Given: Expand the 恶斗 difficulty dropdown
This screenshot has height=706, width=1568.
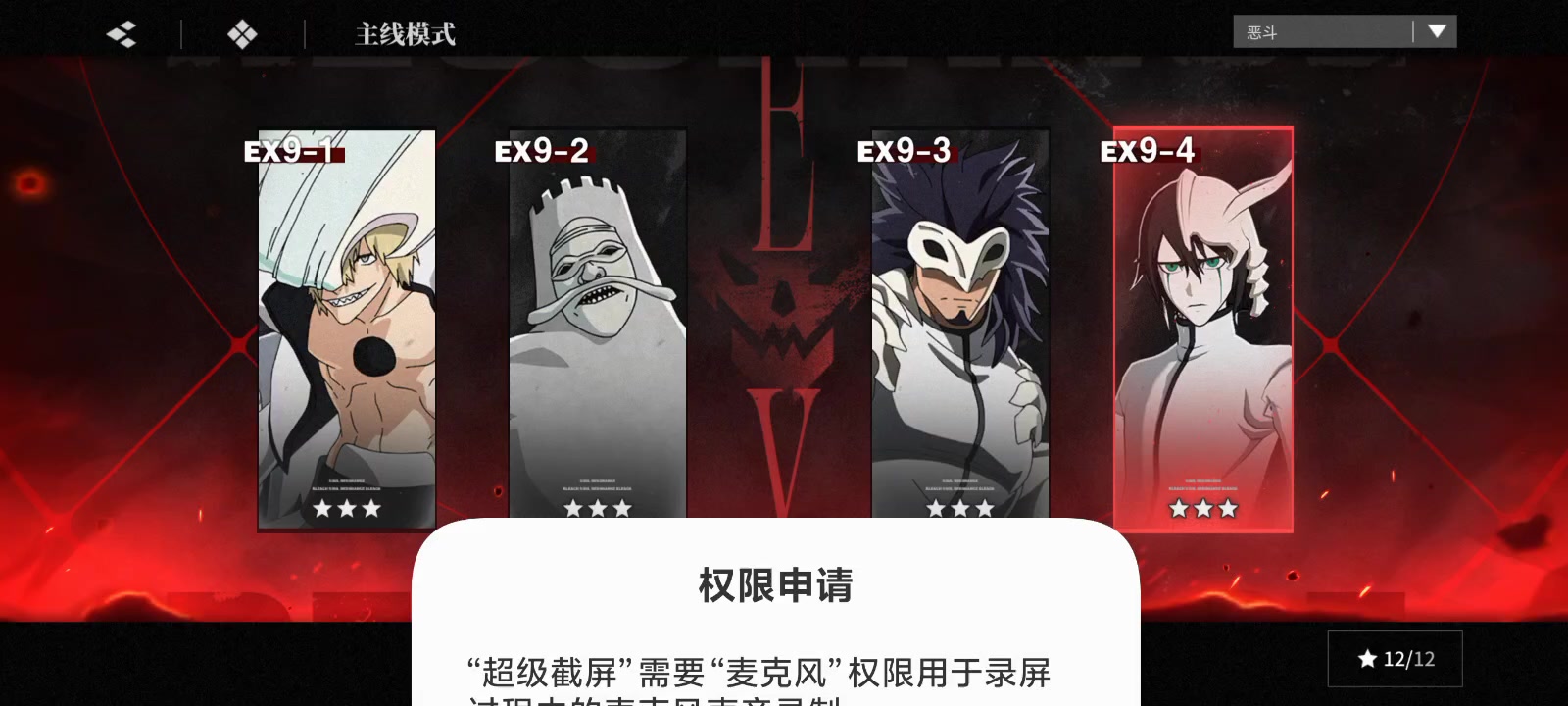Looking at the screenshot, I should coord(1437,31).
